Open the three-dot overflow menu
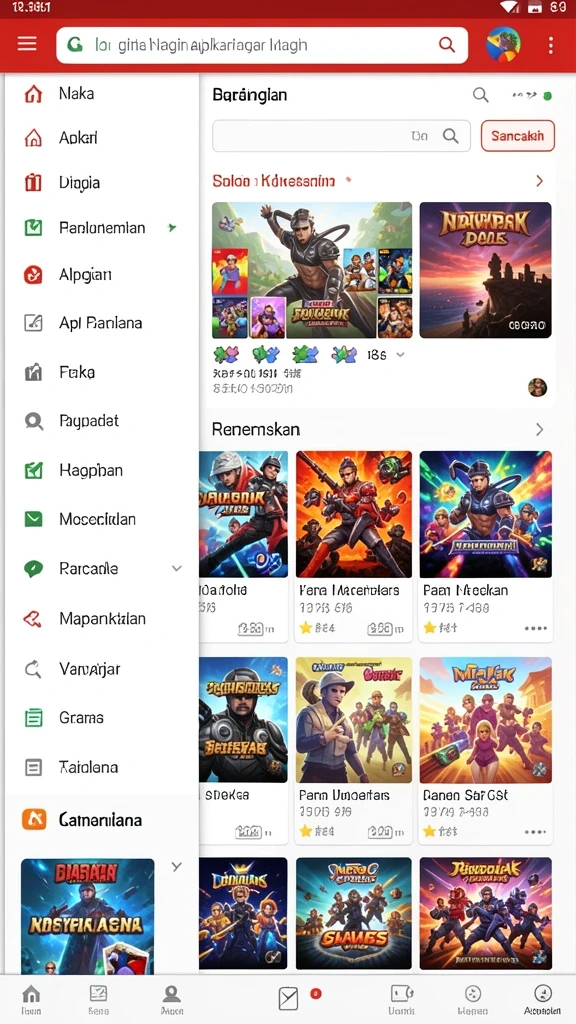The height and width of the screenshot is (1024, 576). click(551, 45)
